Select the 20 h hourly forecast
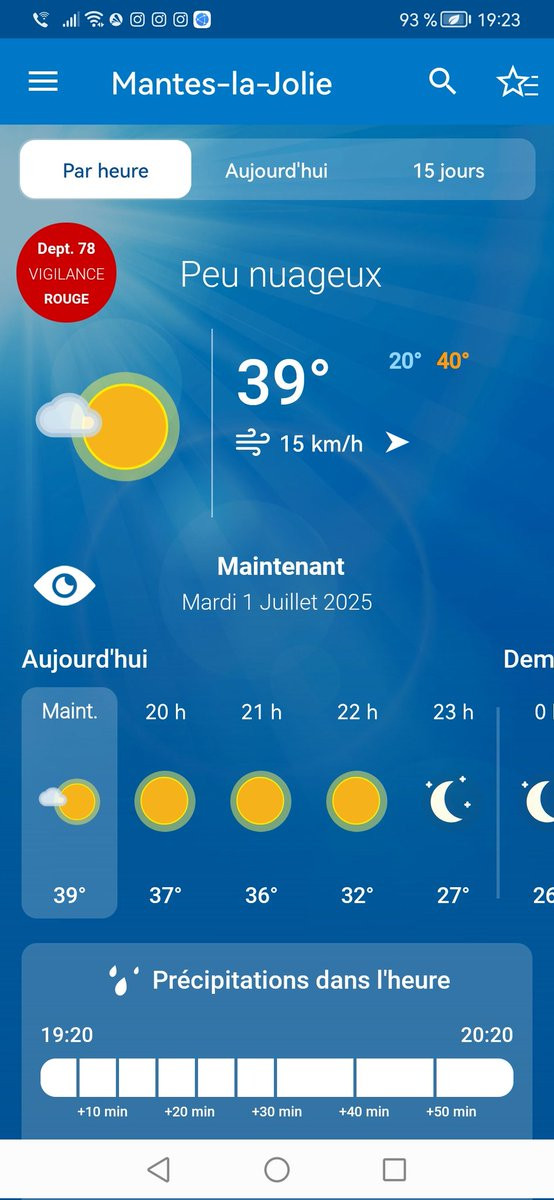554x1200 pixels. coord(165,802)
